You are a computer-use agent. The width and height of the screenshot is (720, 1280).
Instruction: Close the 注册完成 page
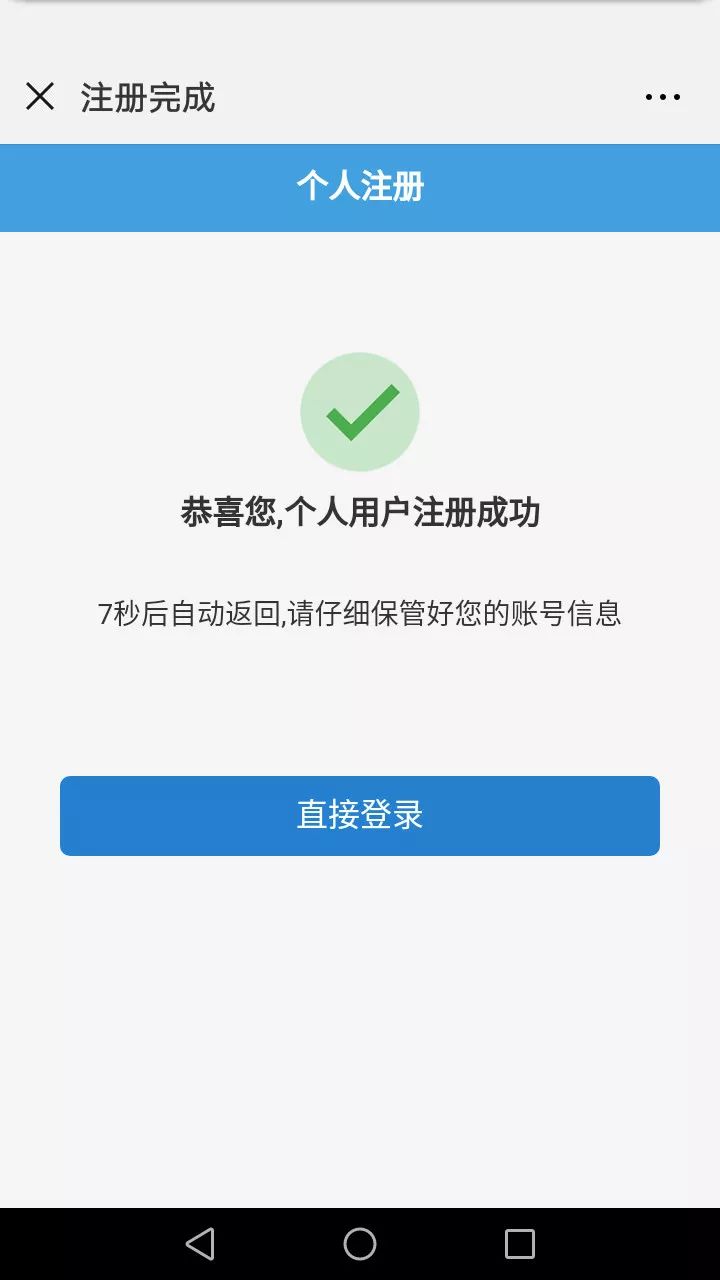40,97
